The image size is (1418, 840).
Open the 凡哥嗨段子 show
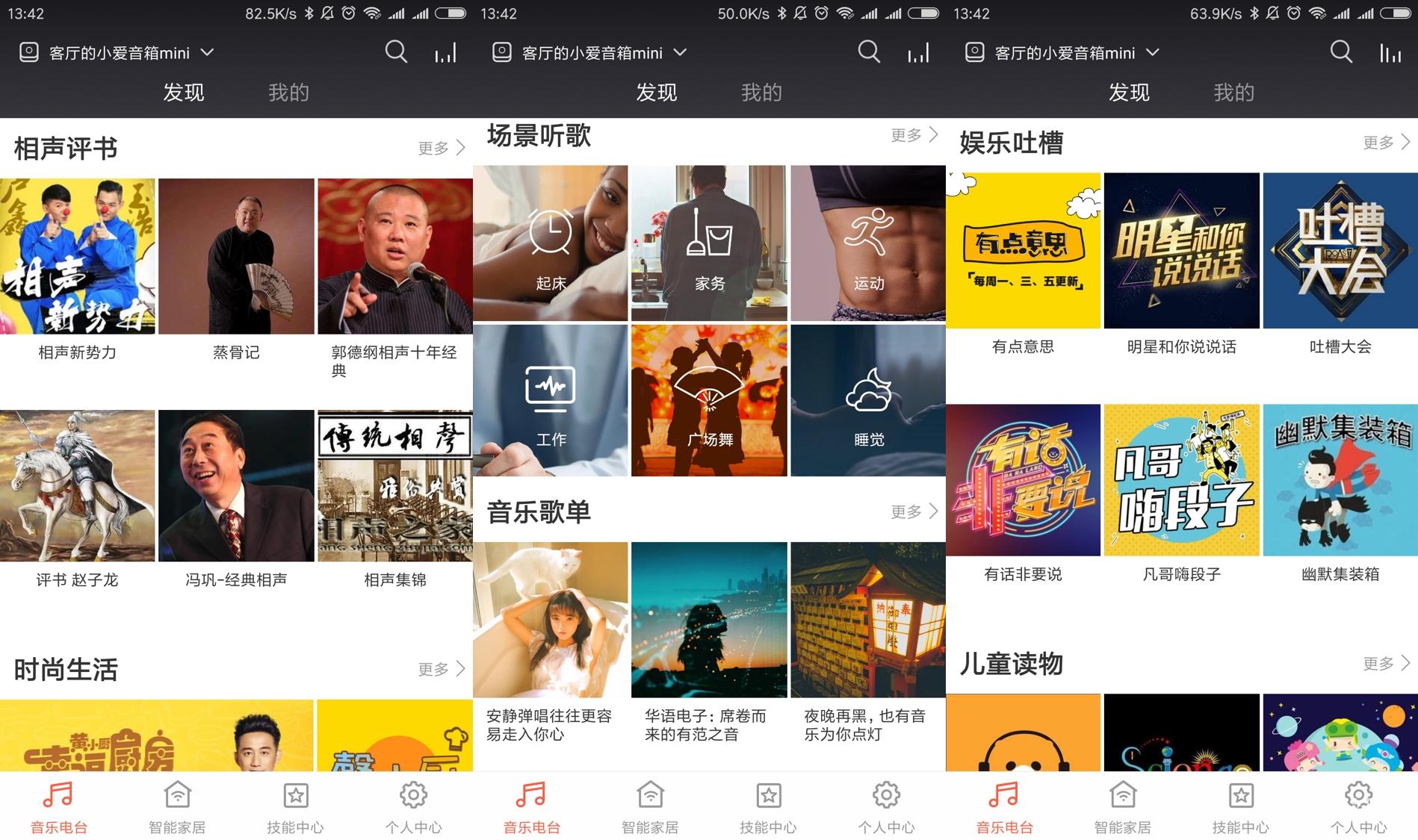click(1181, 480)
